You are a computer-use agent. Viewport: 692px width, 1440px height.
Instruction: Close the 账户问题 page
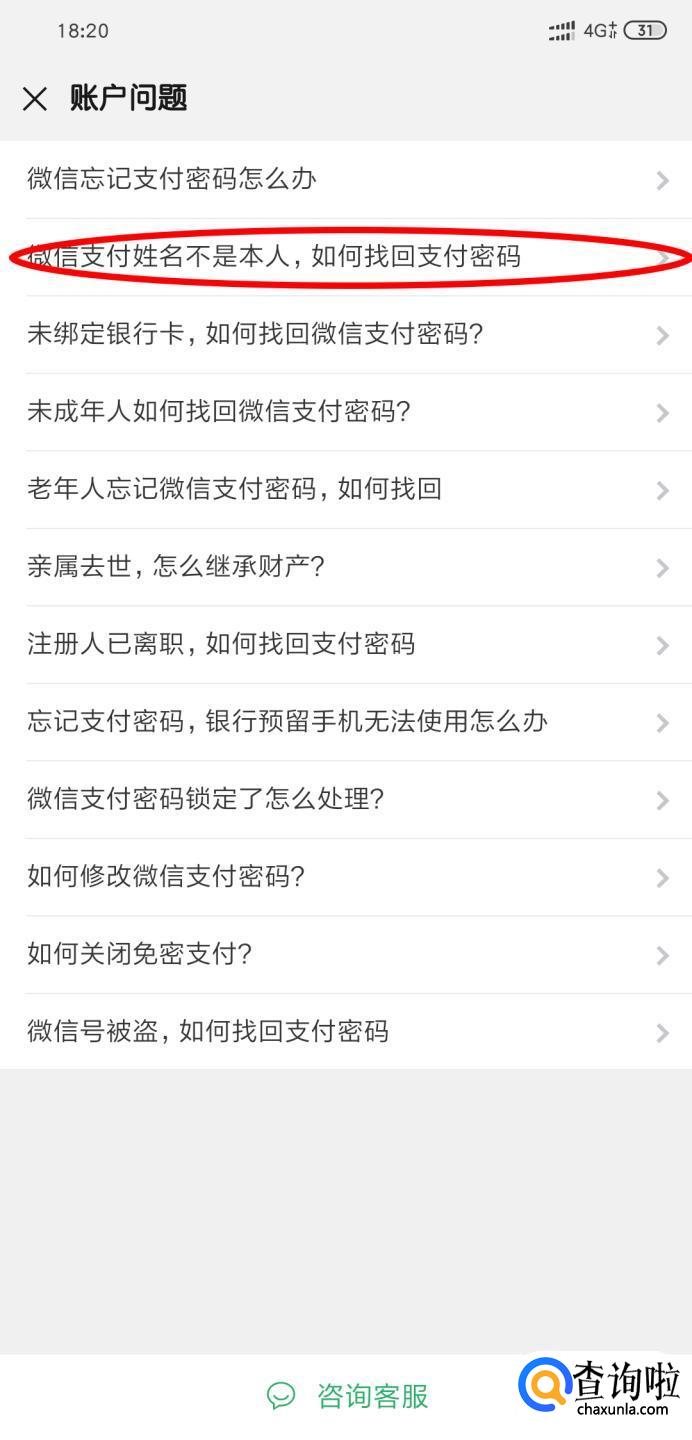click(x=35, y=98)
